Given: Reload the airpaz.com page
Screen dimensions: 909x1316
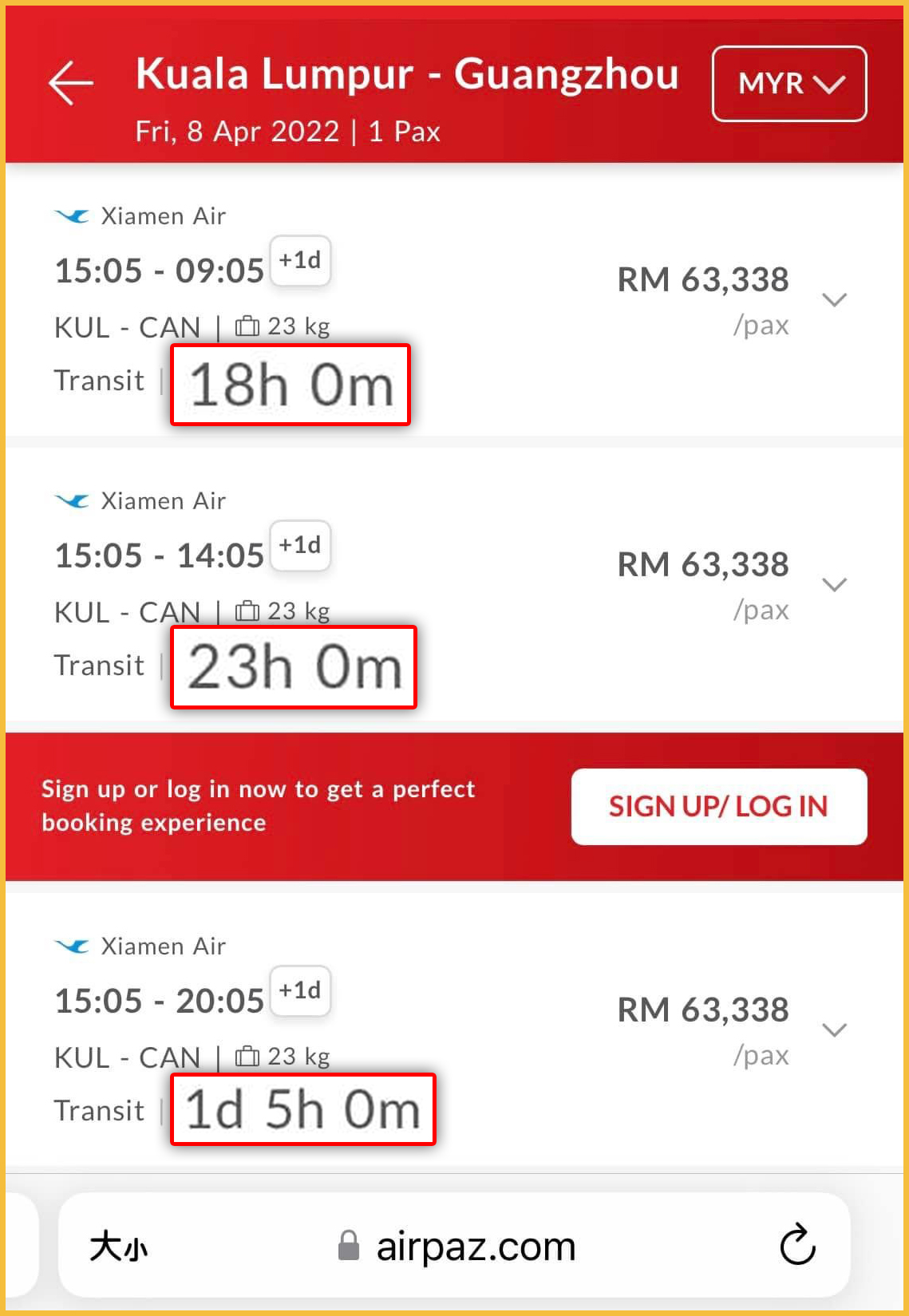Looking at the screenshot, I should 796,1245.
